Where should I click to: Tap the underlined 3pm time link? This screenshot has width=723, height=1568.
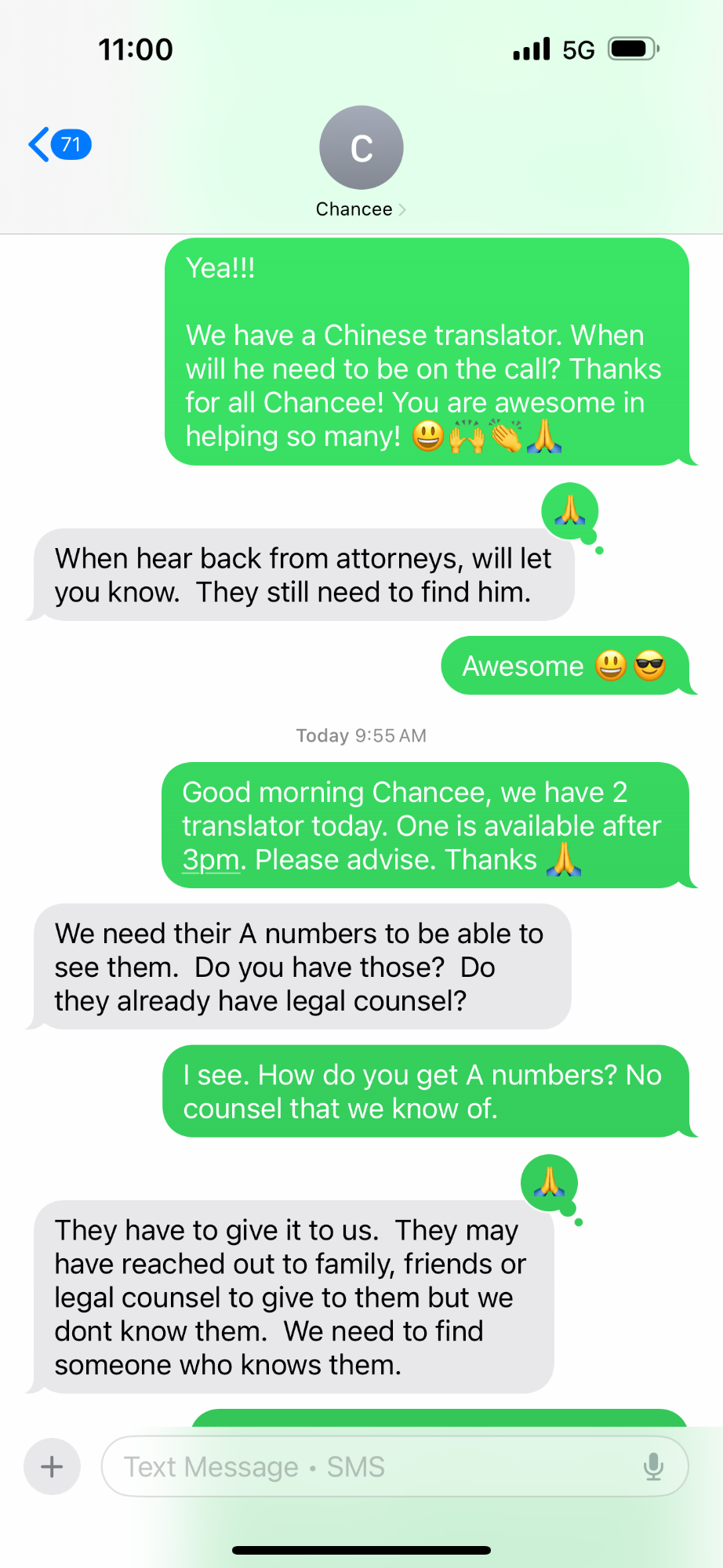point(211,860)
